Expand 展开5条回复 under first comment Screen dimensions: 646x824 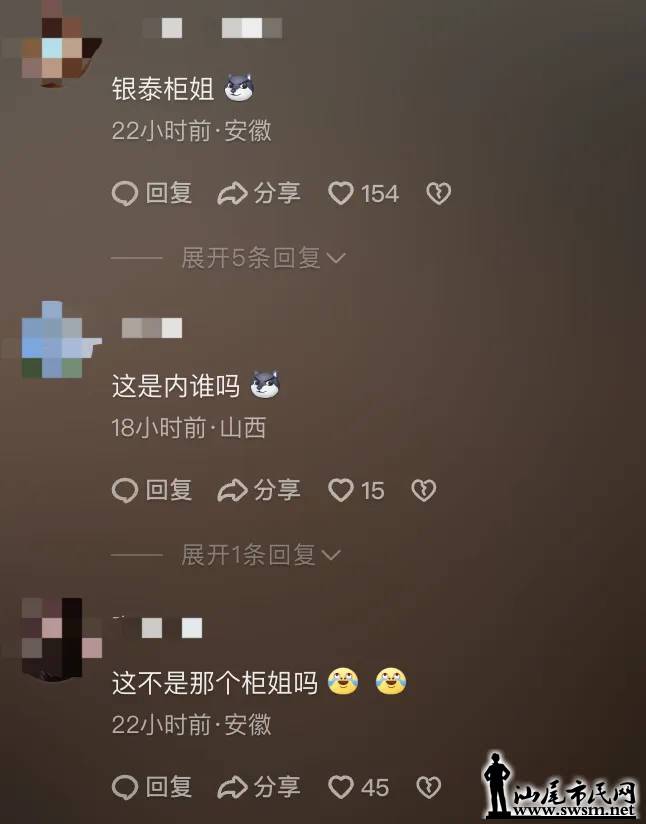(263, 258)
